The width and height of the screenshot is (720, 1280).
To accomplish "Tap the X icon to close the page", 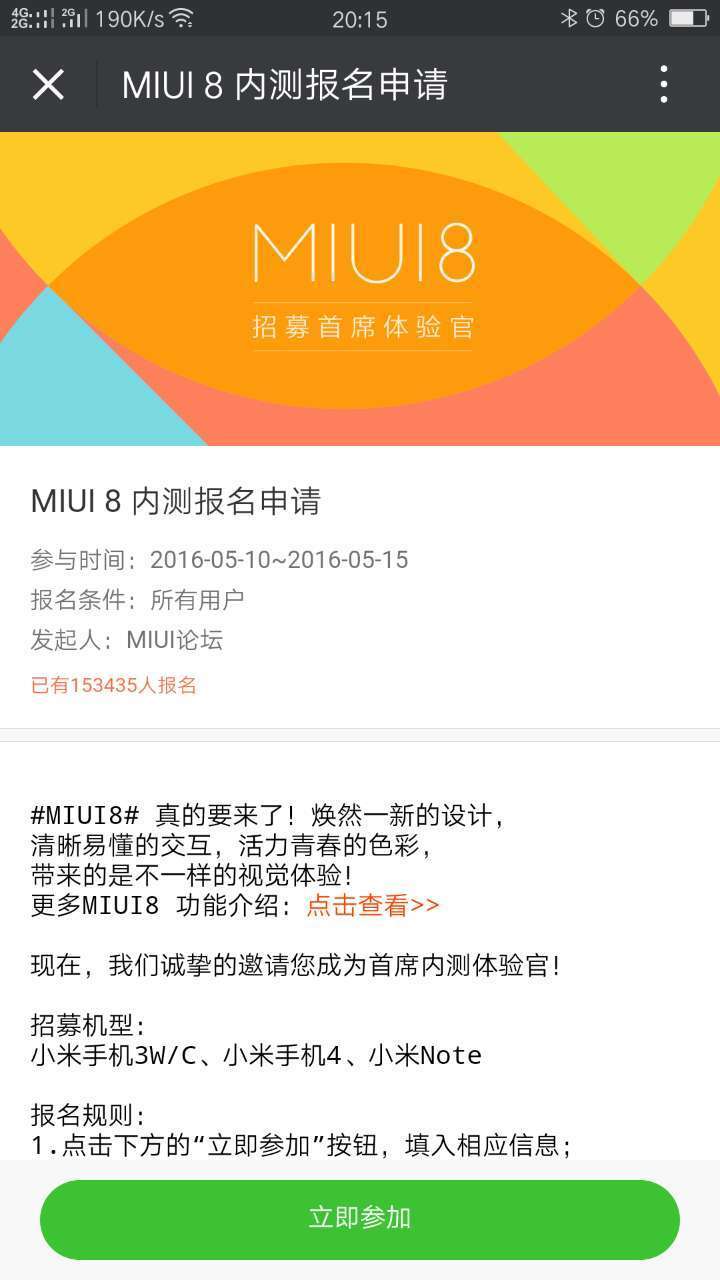I will tap(47, 86).
